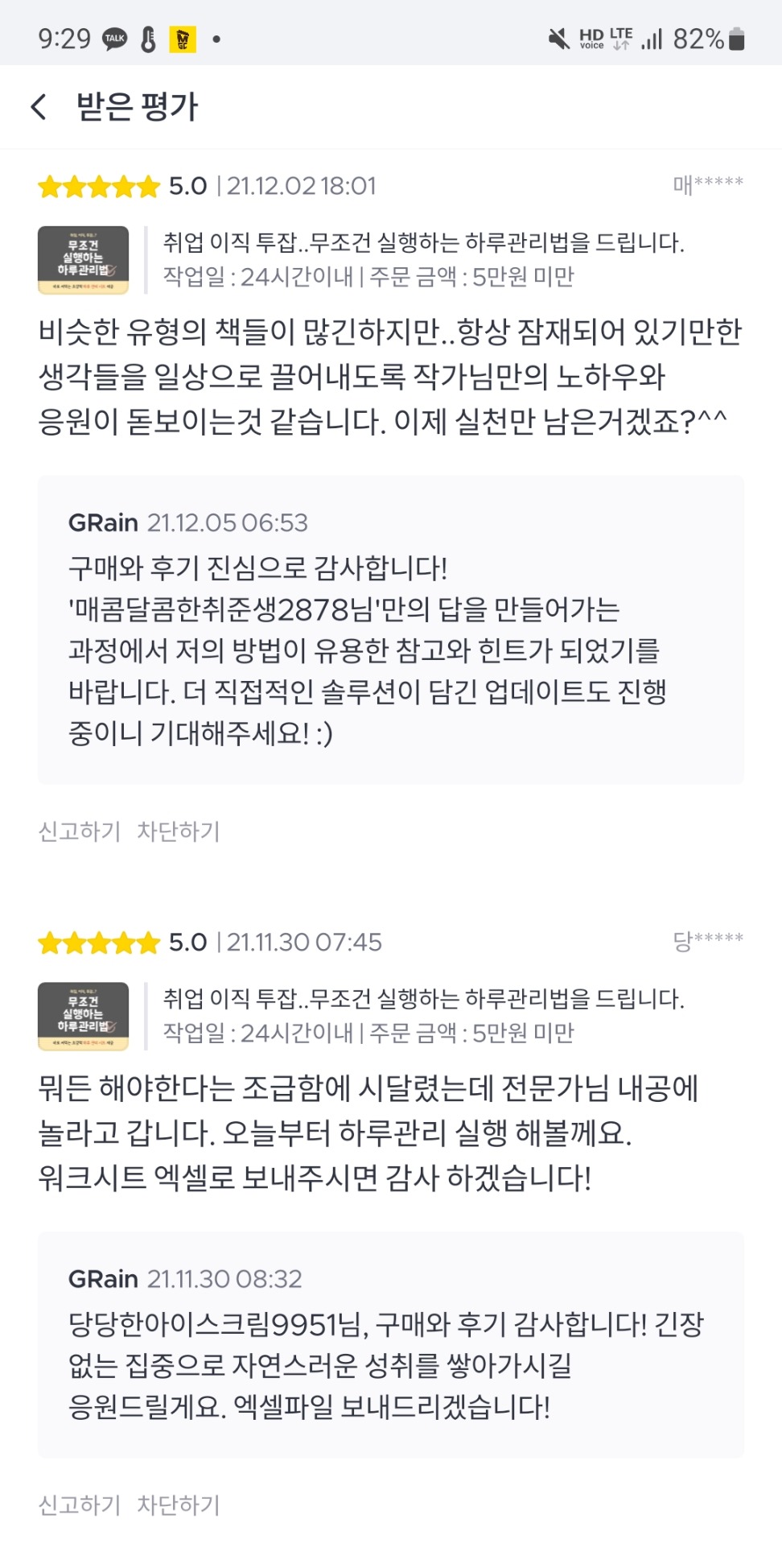The width and height of the screenshot is (782, 1568).
Task: Report the review from 당*****
Action: (79, 1504)
